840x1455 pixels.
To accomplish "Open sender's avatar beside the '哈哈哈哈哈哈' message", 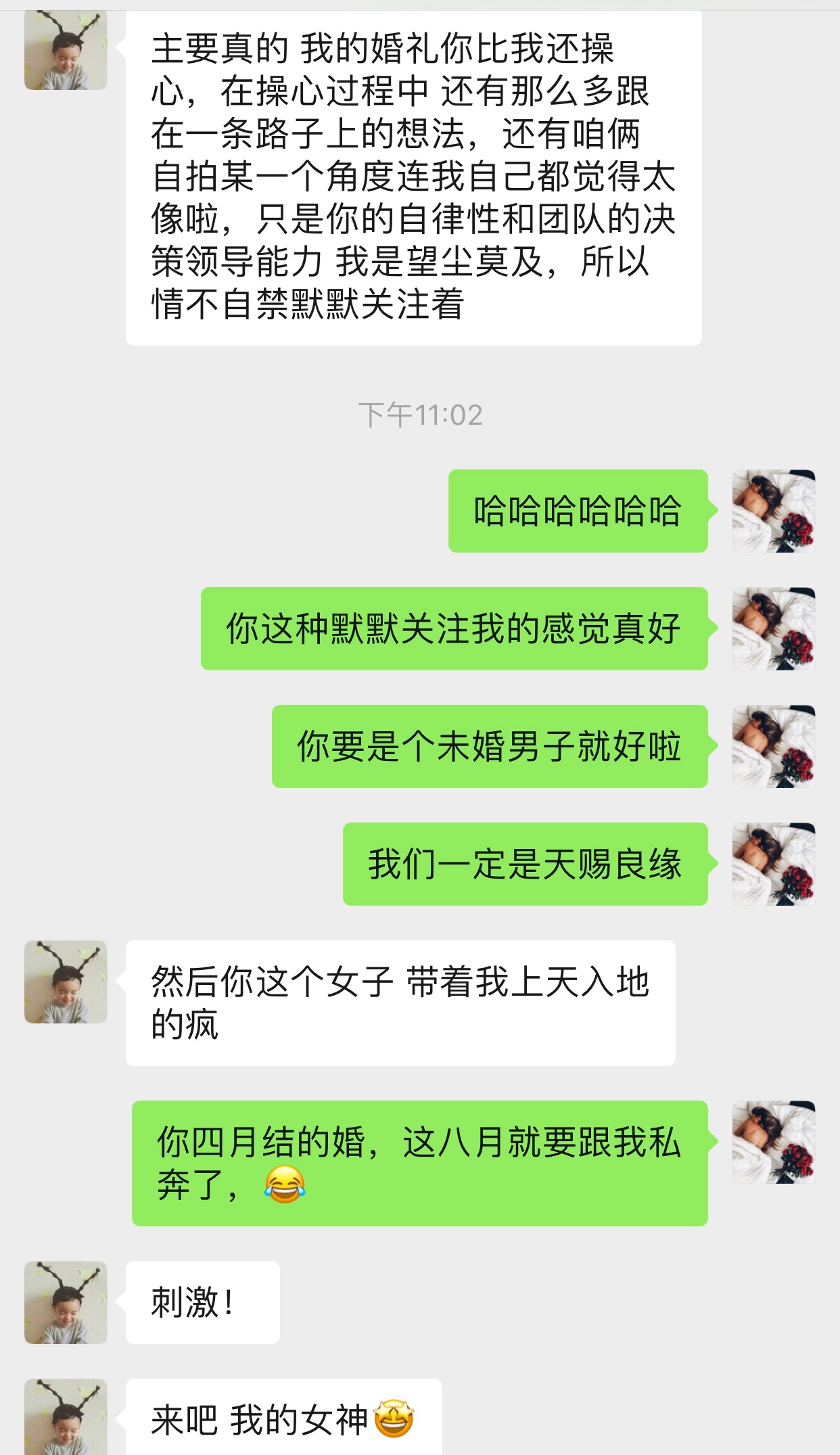I will [774, 511].
